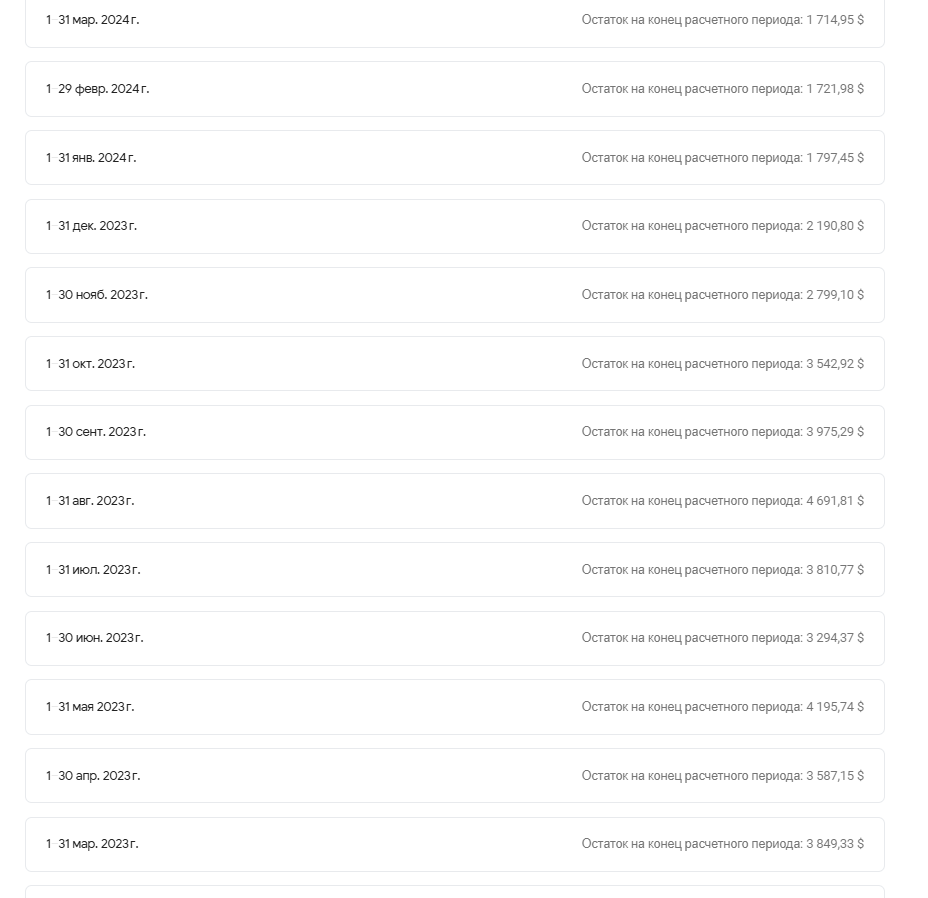Screen dimensions: 928x898
Task: Select the 1–31 мар. 2023 period
Action: (455, 844)
